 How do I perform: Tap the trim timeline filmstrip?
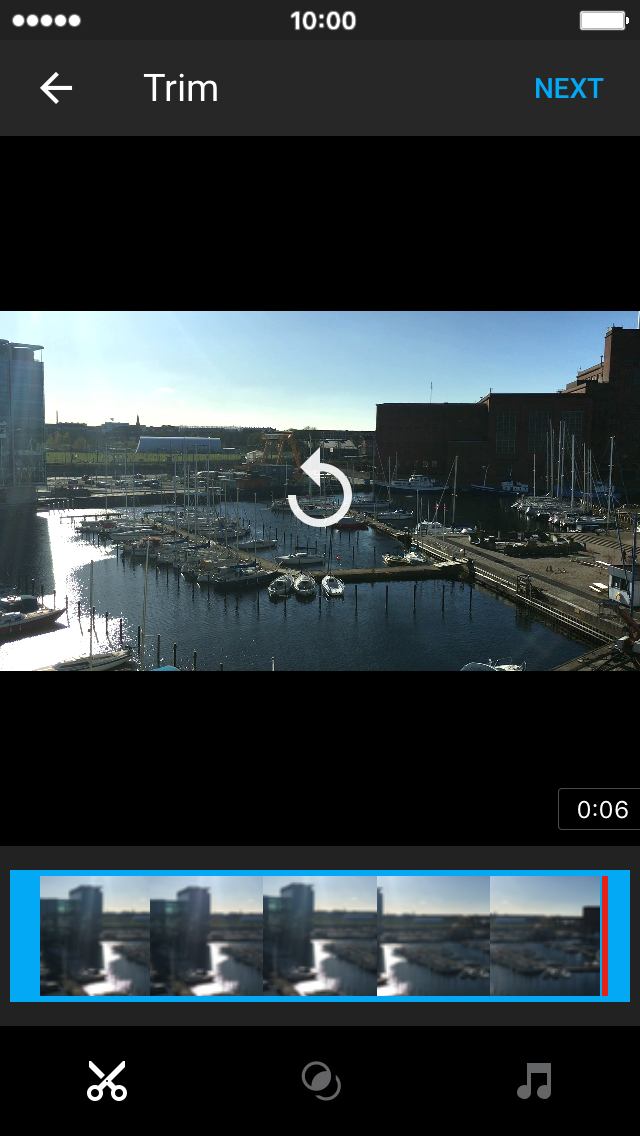320,936
